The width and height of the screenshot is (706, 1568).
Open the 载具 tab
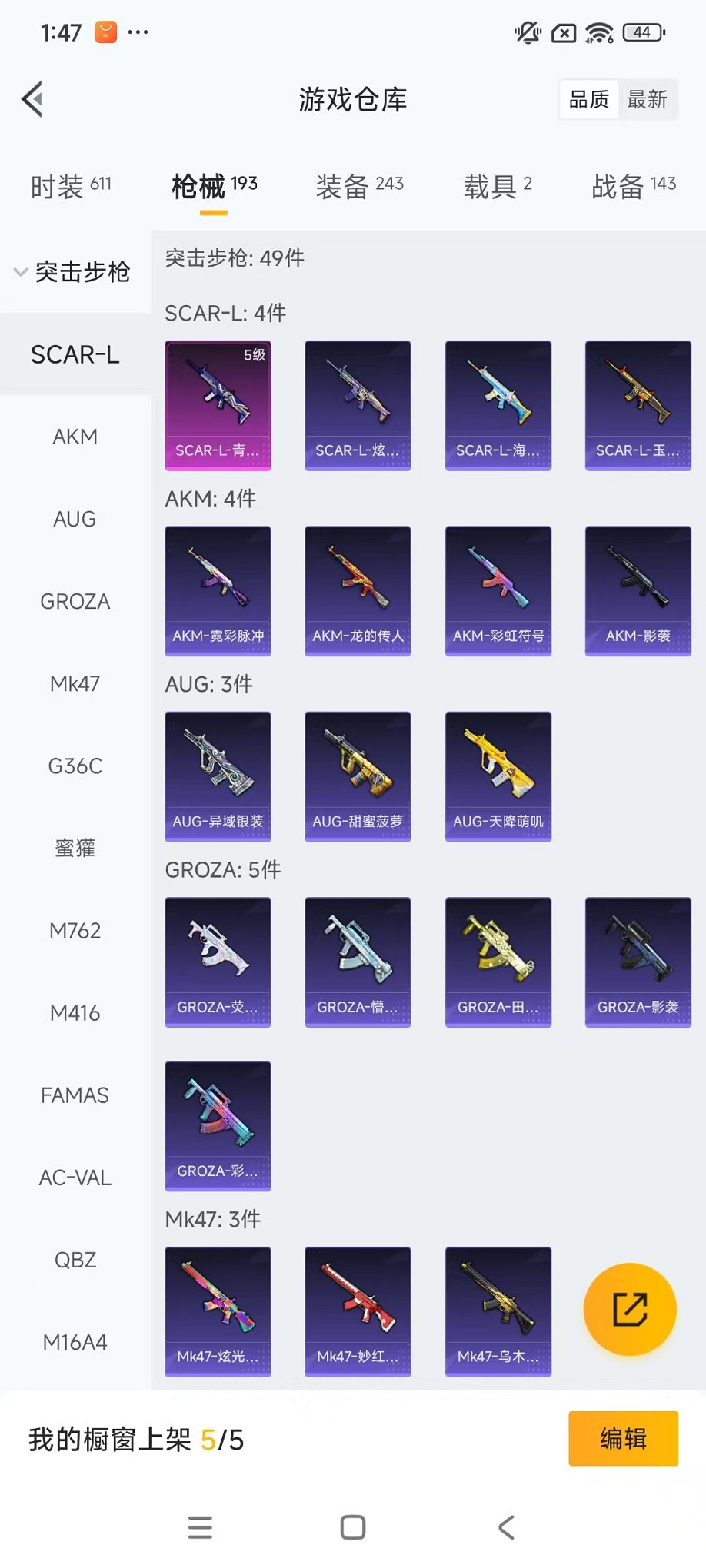tap(498, 185)
